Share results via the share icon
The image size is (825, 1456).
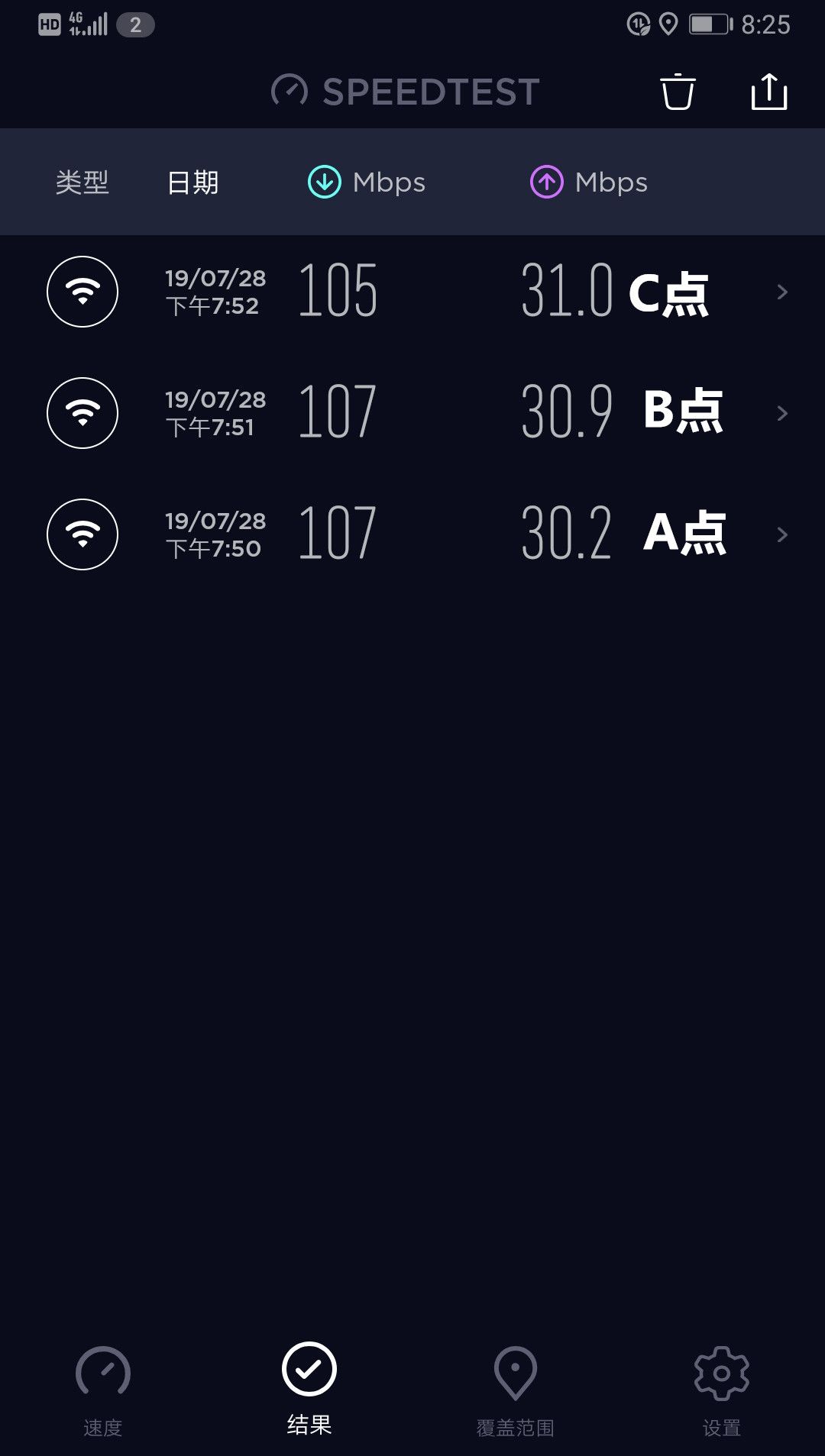click(769, 92)
